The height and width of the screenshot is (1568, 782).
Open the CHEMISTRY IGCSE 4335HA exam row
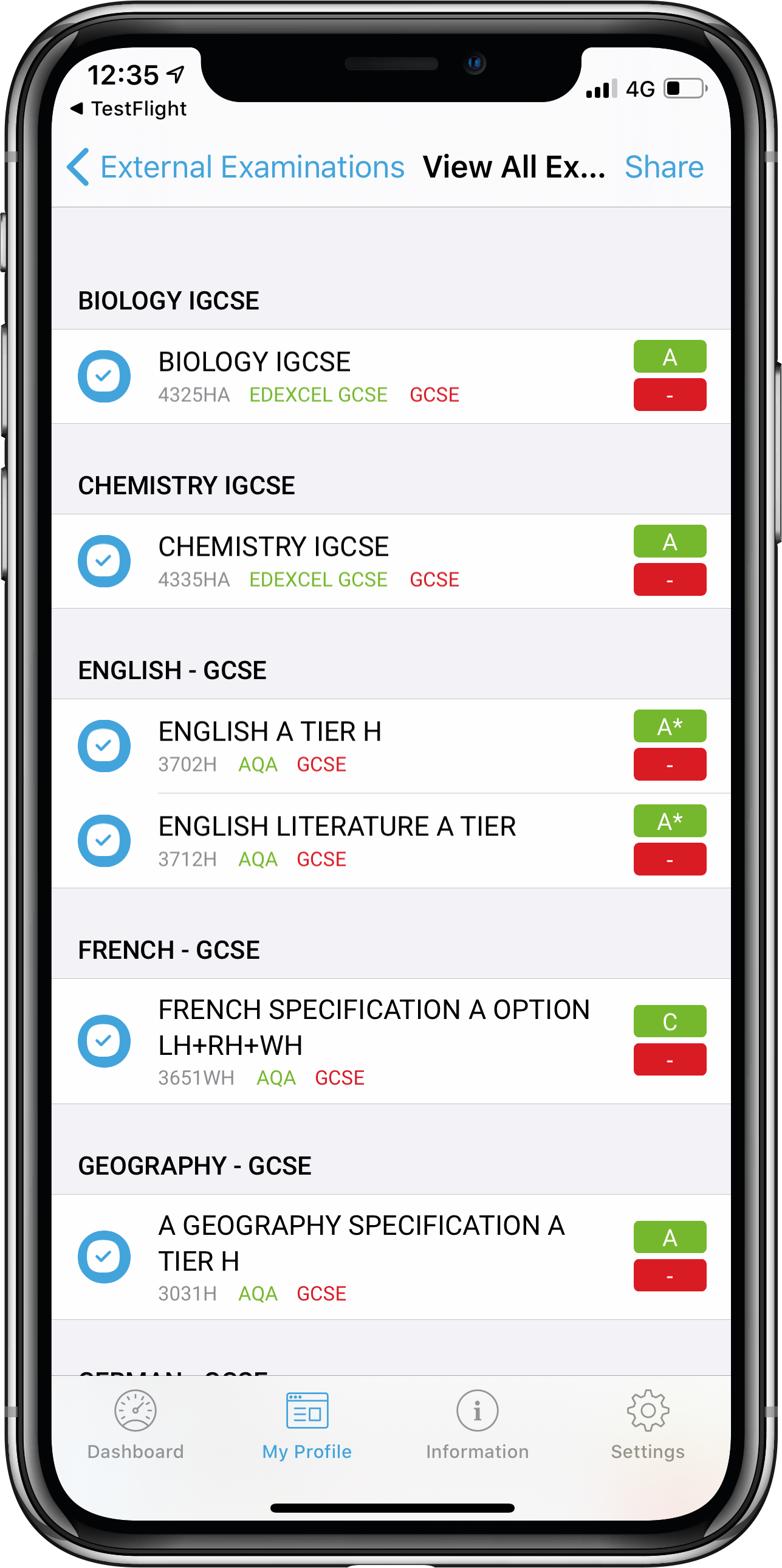click(391, 561)
